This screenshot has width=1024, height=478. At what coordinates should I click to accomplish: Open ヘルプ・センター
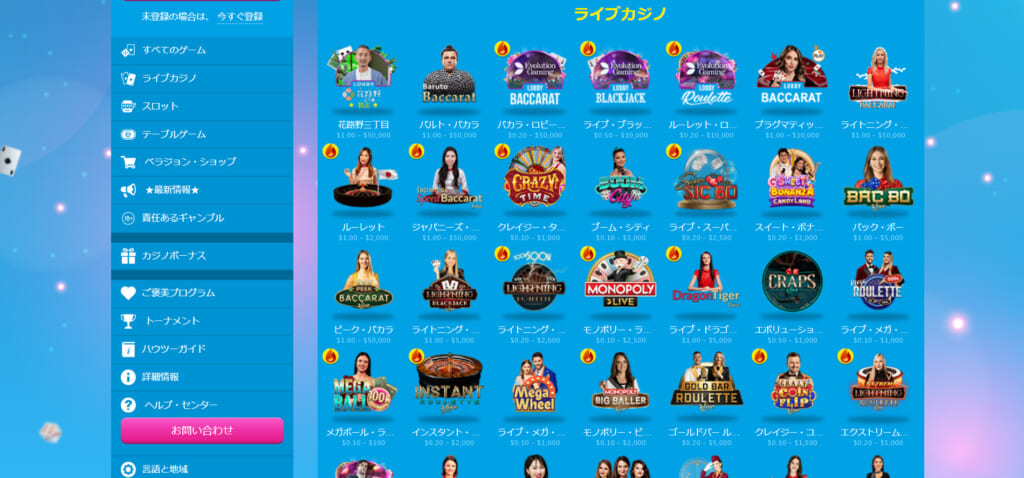coord(179,405)
